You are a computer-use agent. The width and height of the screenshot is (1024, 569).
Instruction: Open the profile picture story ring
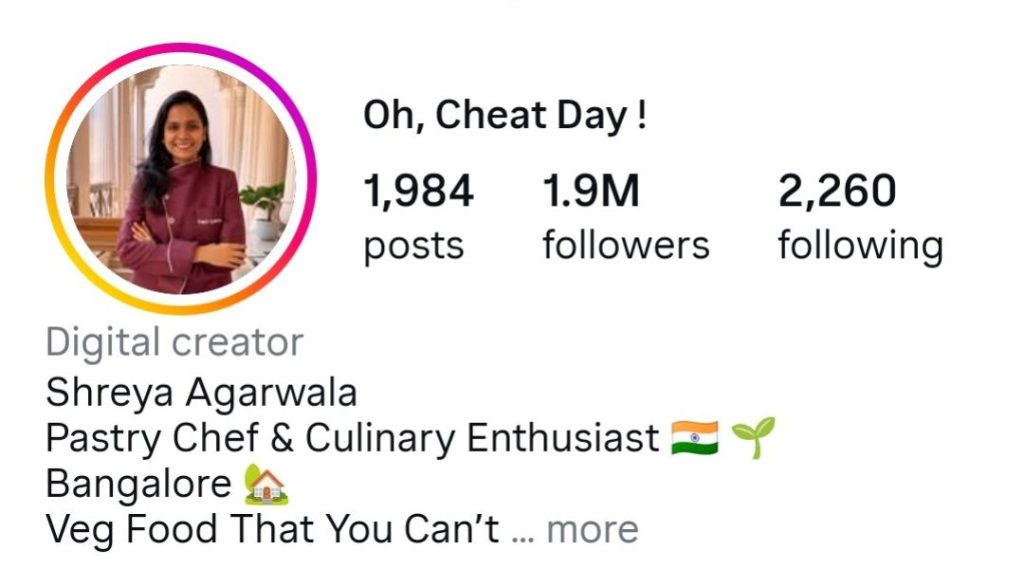[x=180, y=179]
